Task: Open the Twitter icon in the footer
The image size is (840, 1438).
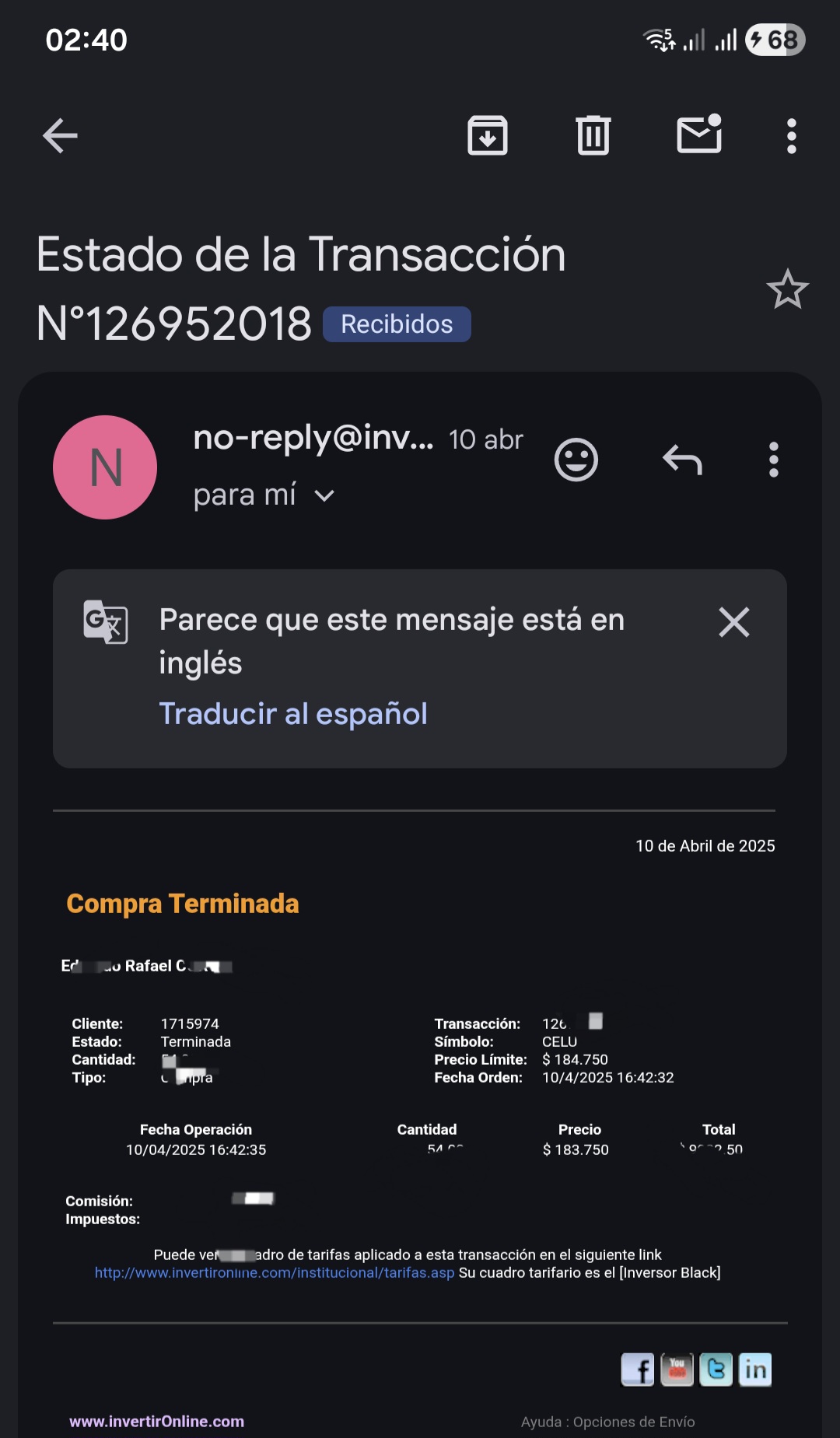Action: tap(716, 1370)
